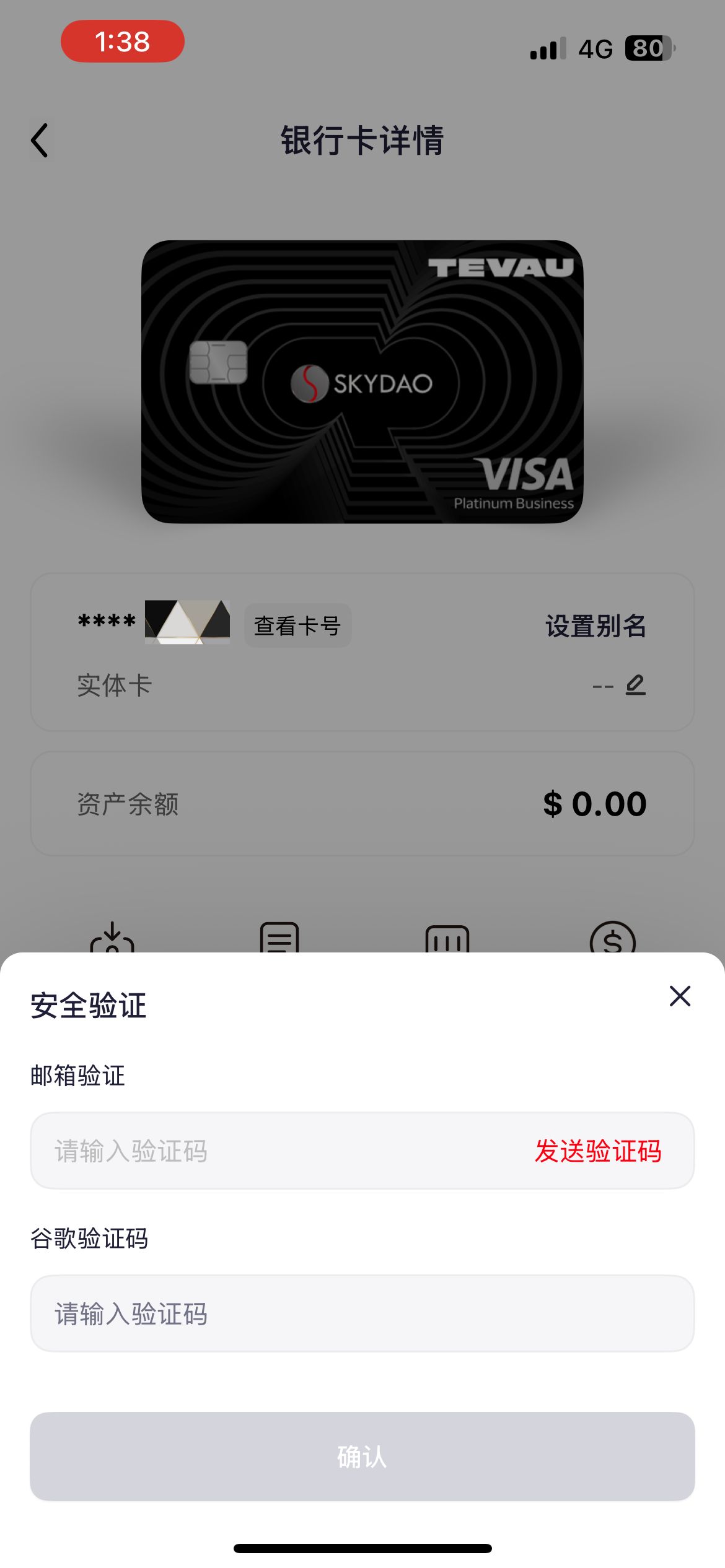
Task: Tap the 确认 button
Action: tap(362, 1456)
